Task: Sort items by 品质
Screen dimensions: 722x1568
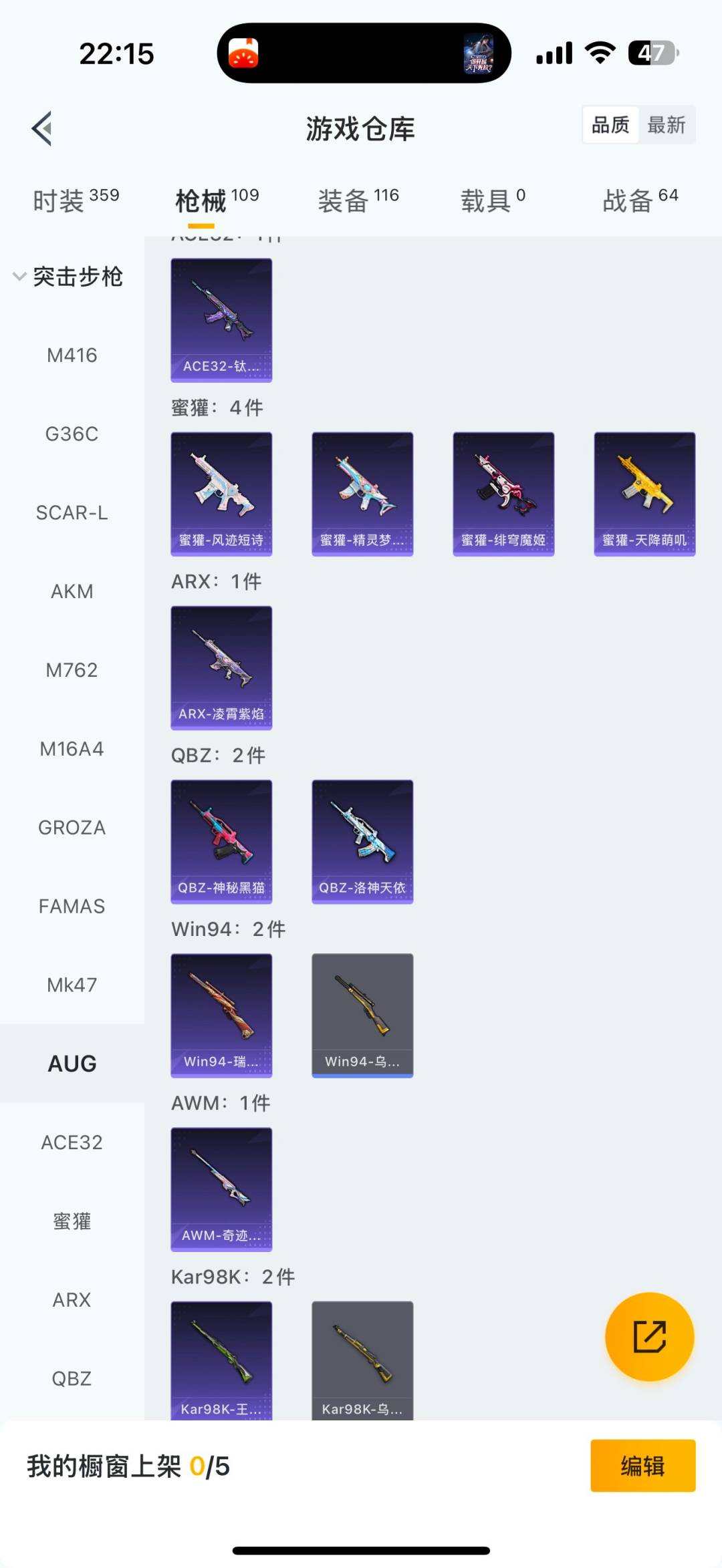Action: pyautogui.click(x=610, y=125)
